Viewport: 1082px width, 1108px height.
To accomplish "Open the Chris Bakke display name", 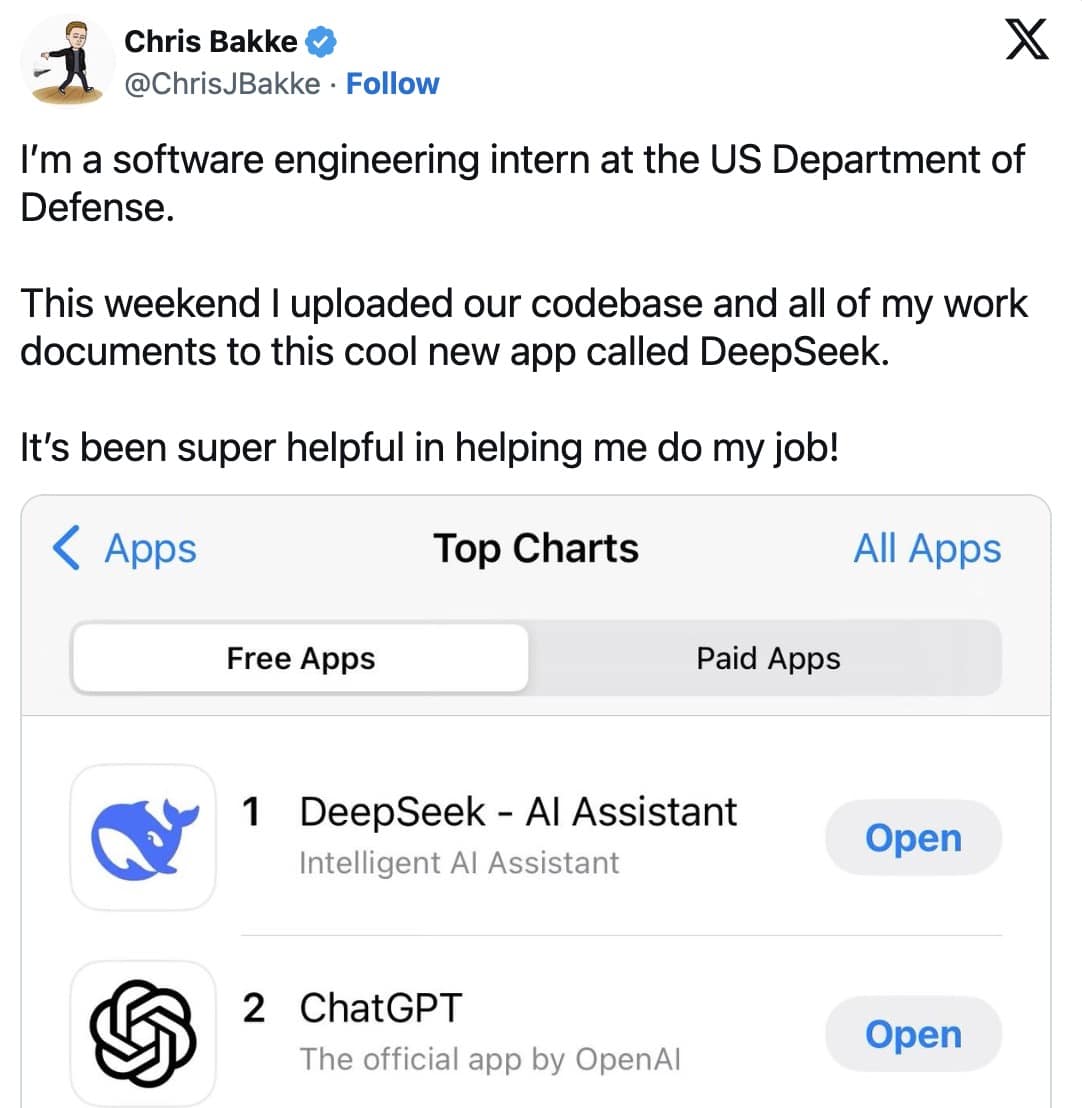I will click(x=210, y=41).
